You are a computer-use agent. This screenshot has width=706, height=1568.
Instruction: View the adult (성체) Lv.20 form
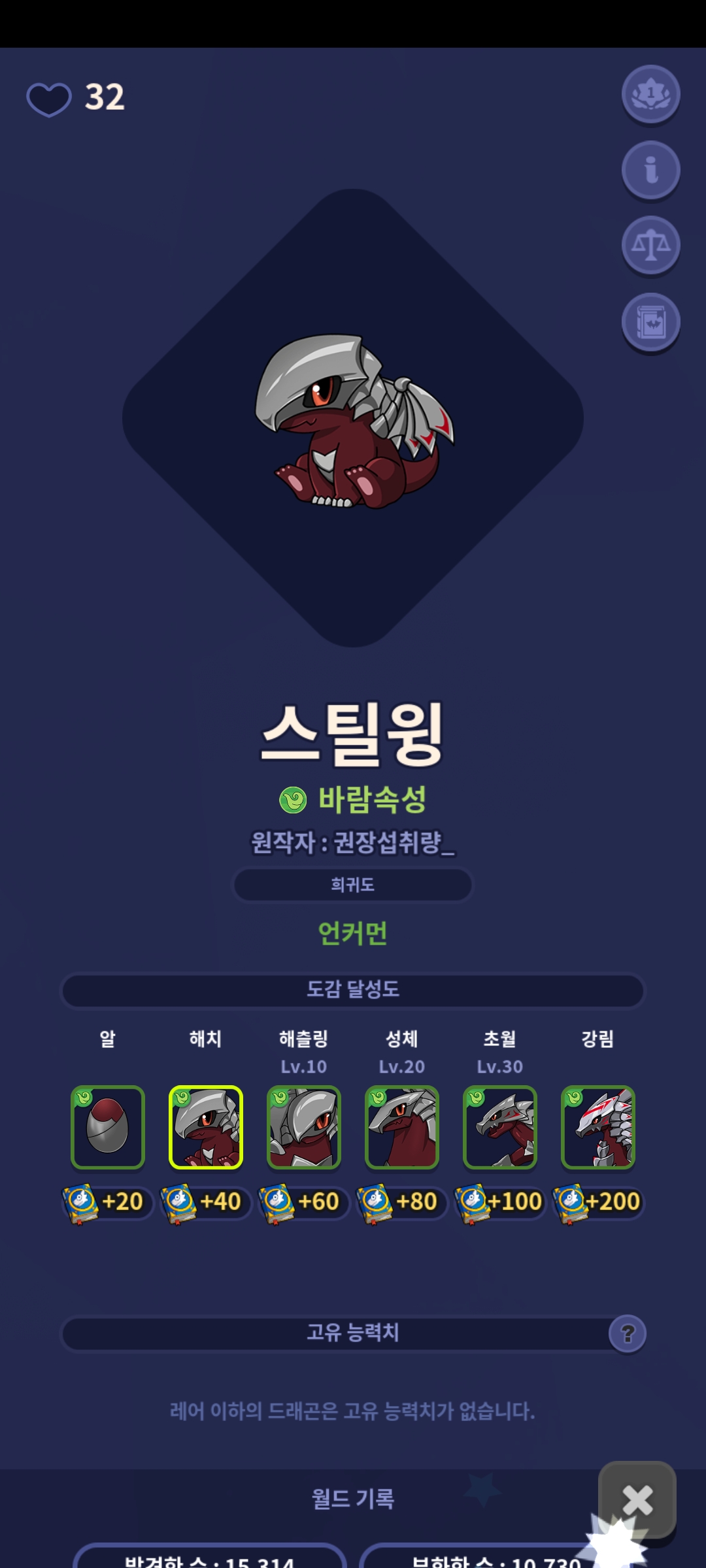coord(402,1127)
